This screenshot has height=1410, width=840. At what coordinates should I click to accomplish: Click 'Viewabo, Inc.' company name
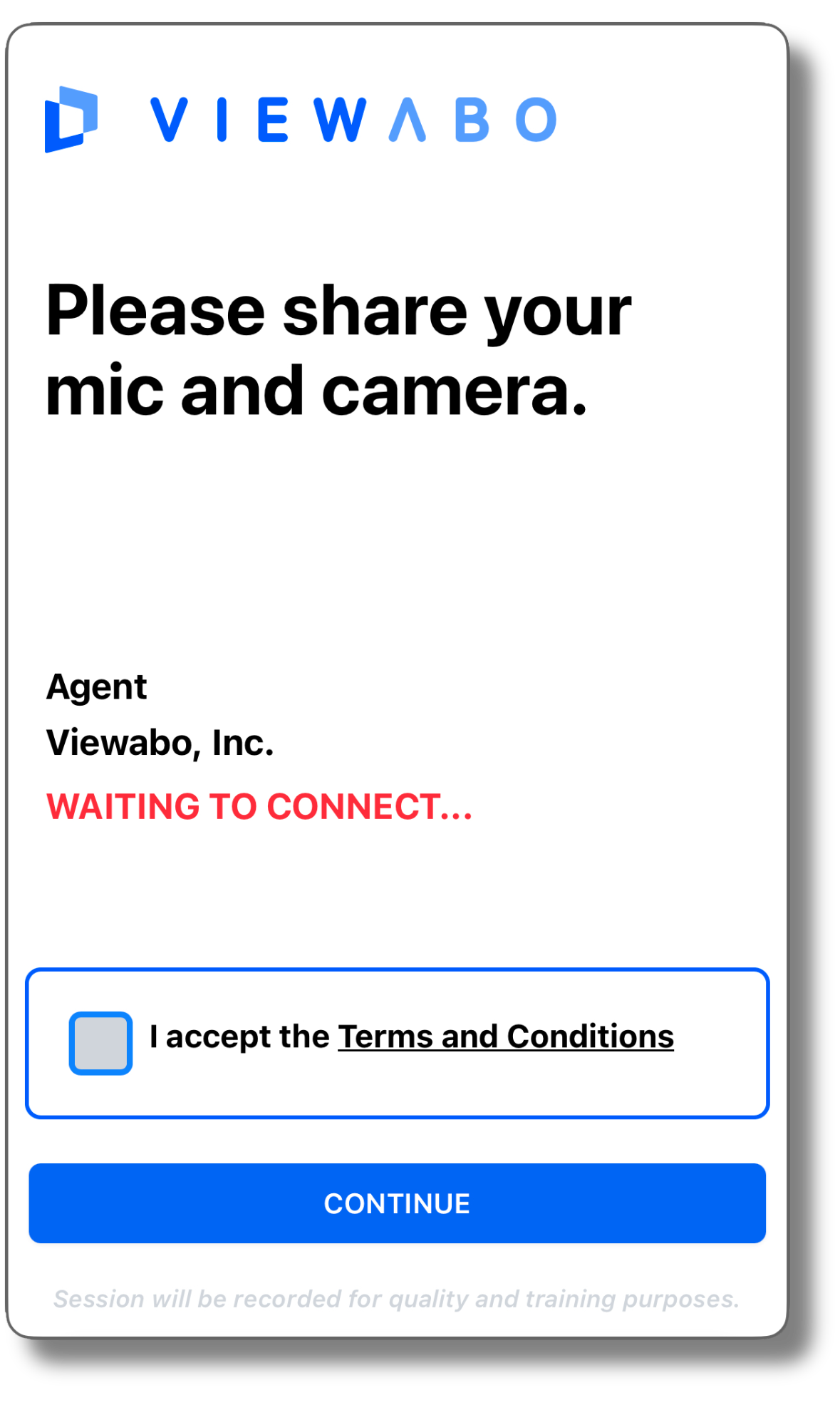160,743
